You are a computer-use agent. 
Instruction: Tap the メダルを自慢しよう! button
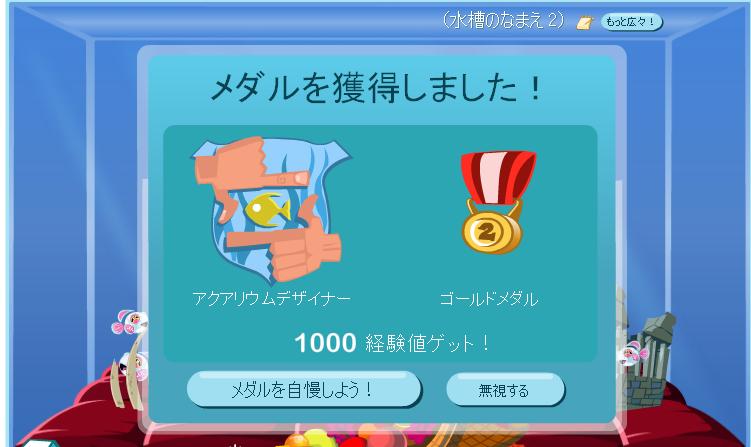tap(303, 389)
